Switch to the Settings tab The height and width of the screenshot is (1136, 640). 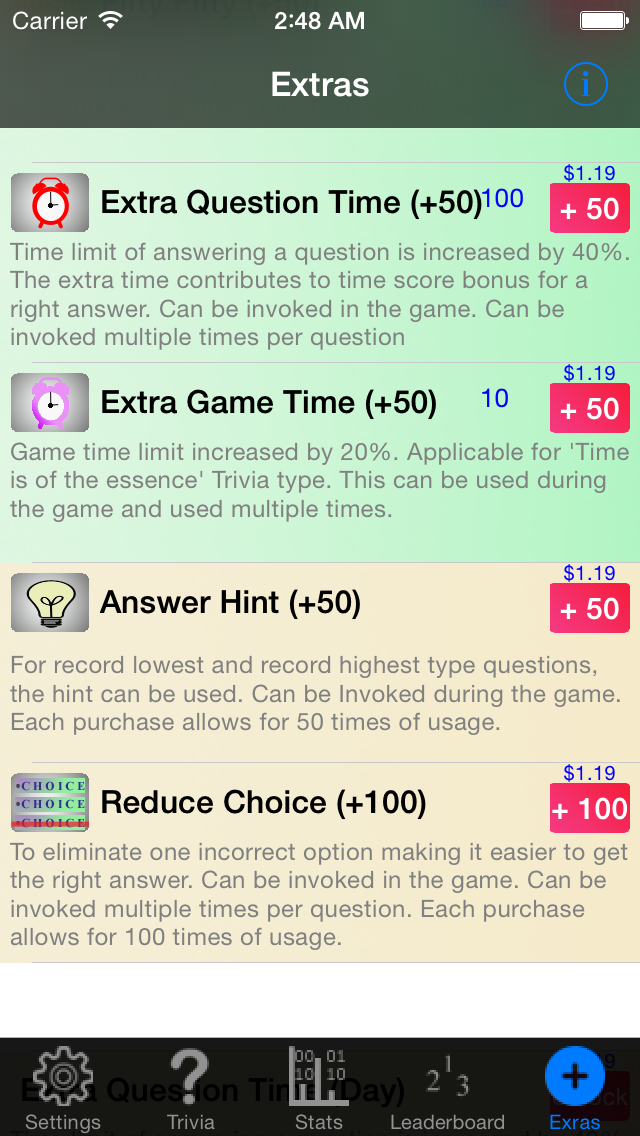[x=63, y=1088]
